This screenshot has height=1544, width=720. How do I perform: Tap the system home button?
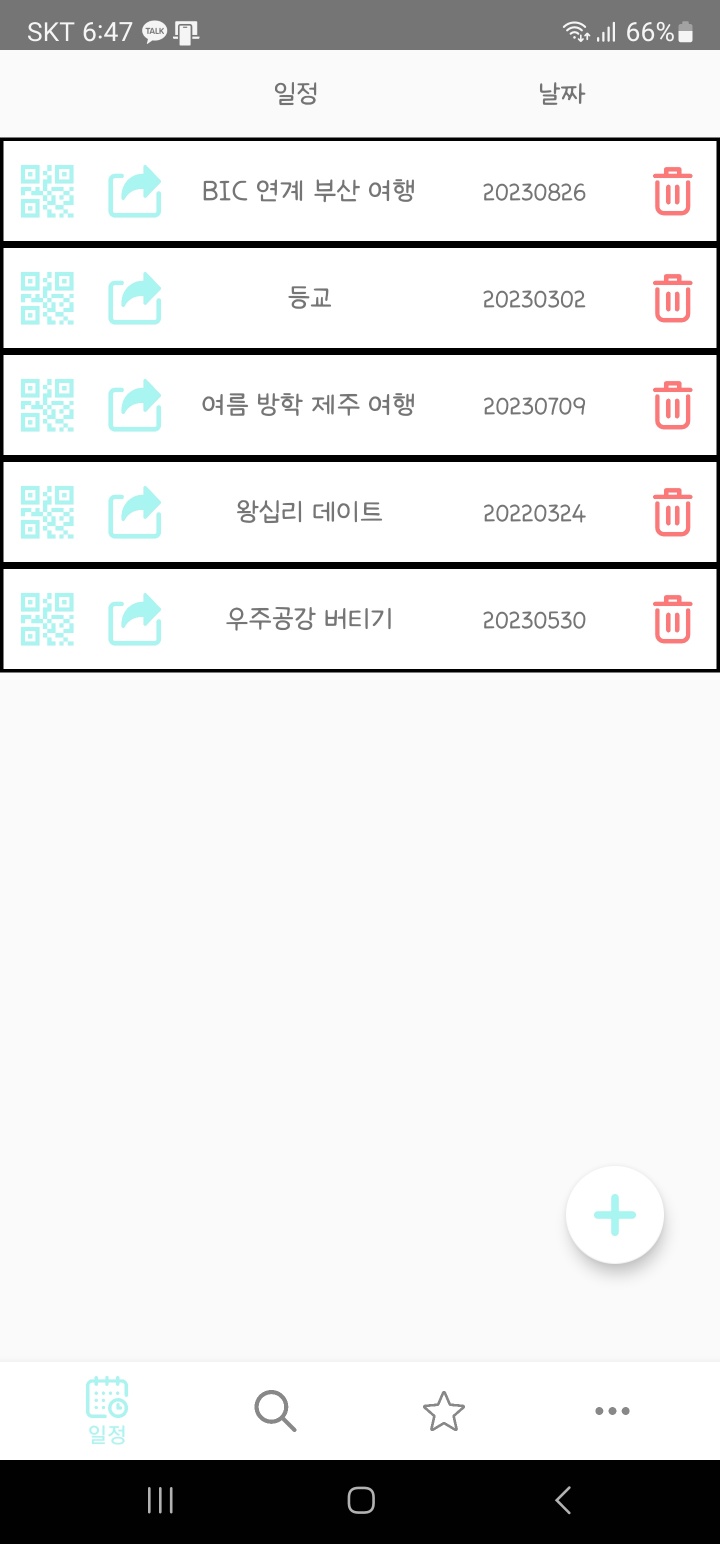click(360, 1500)
